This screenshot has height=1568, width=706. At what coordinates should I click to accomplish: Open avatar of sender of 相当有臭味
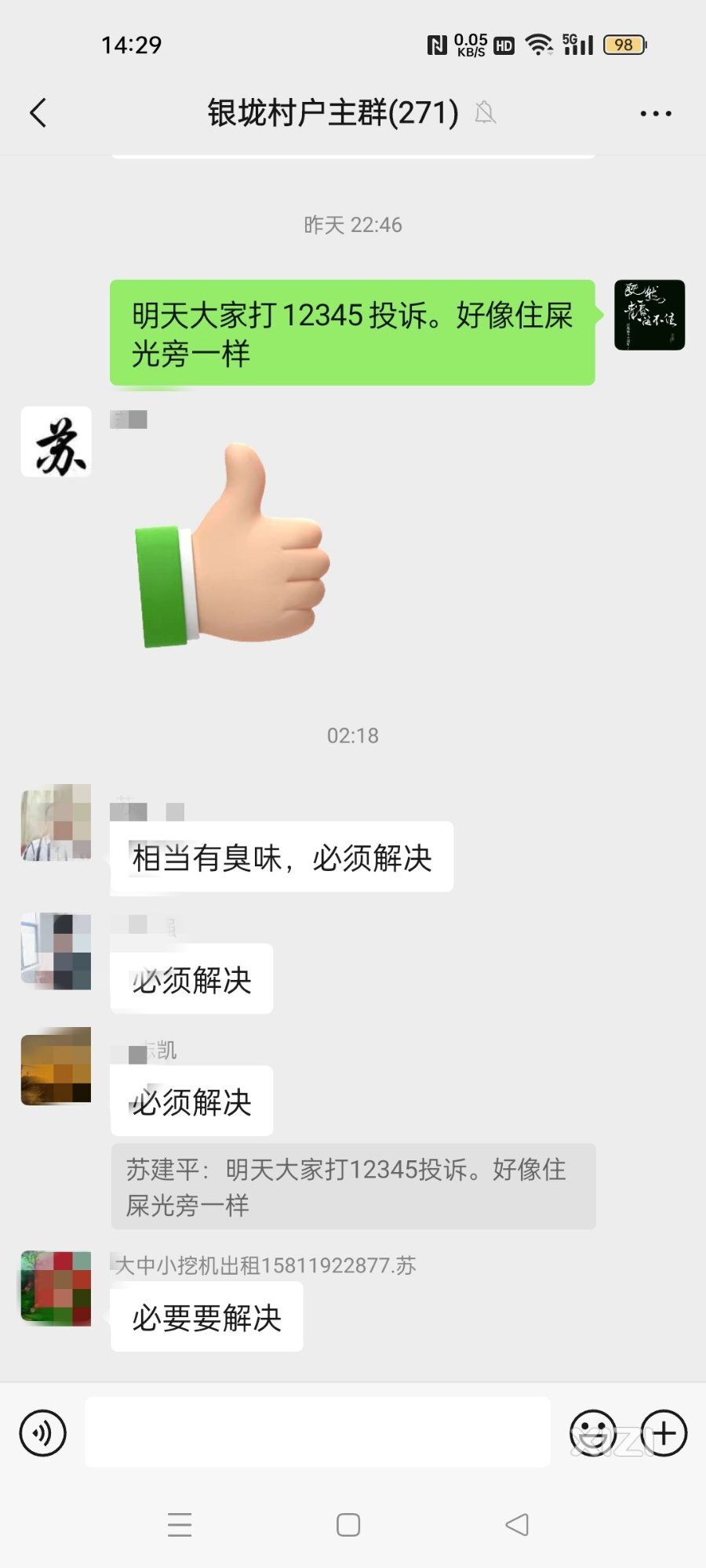(x=56, y=822)
